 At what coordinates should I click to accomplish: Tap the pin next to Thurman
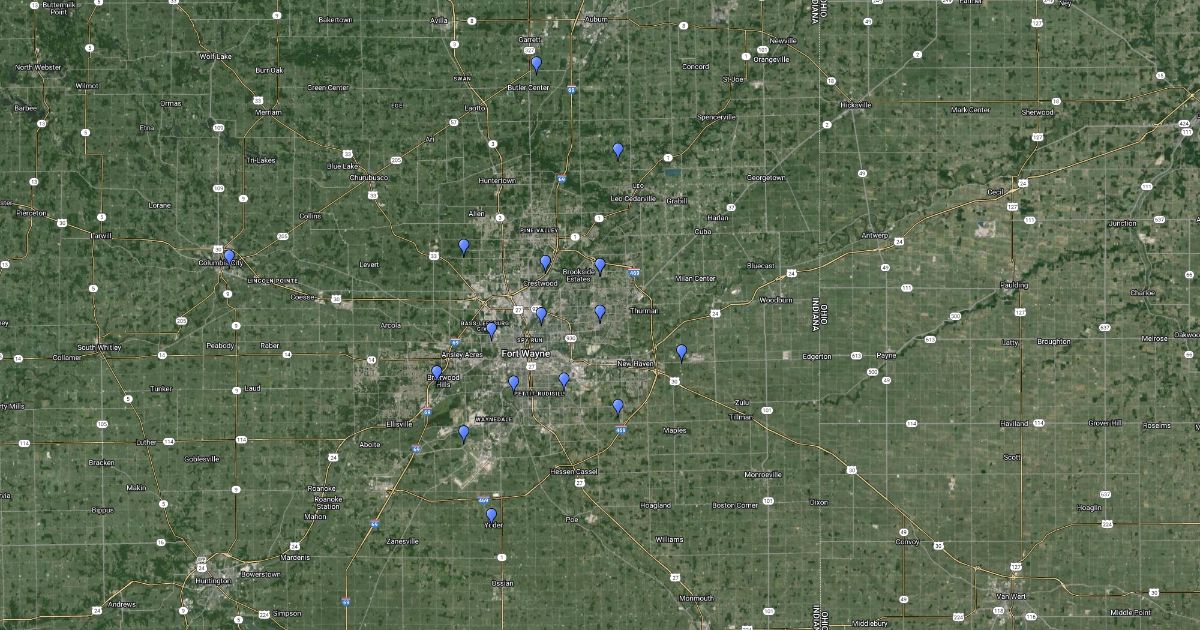[600, 313]
